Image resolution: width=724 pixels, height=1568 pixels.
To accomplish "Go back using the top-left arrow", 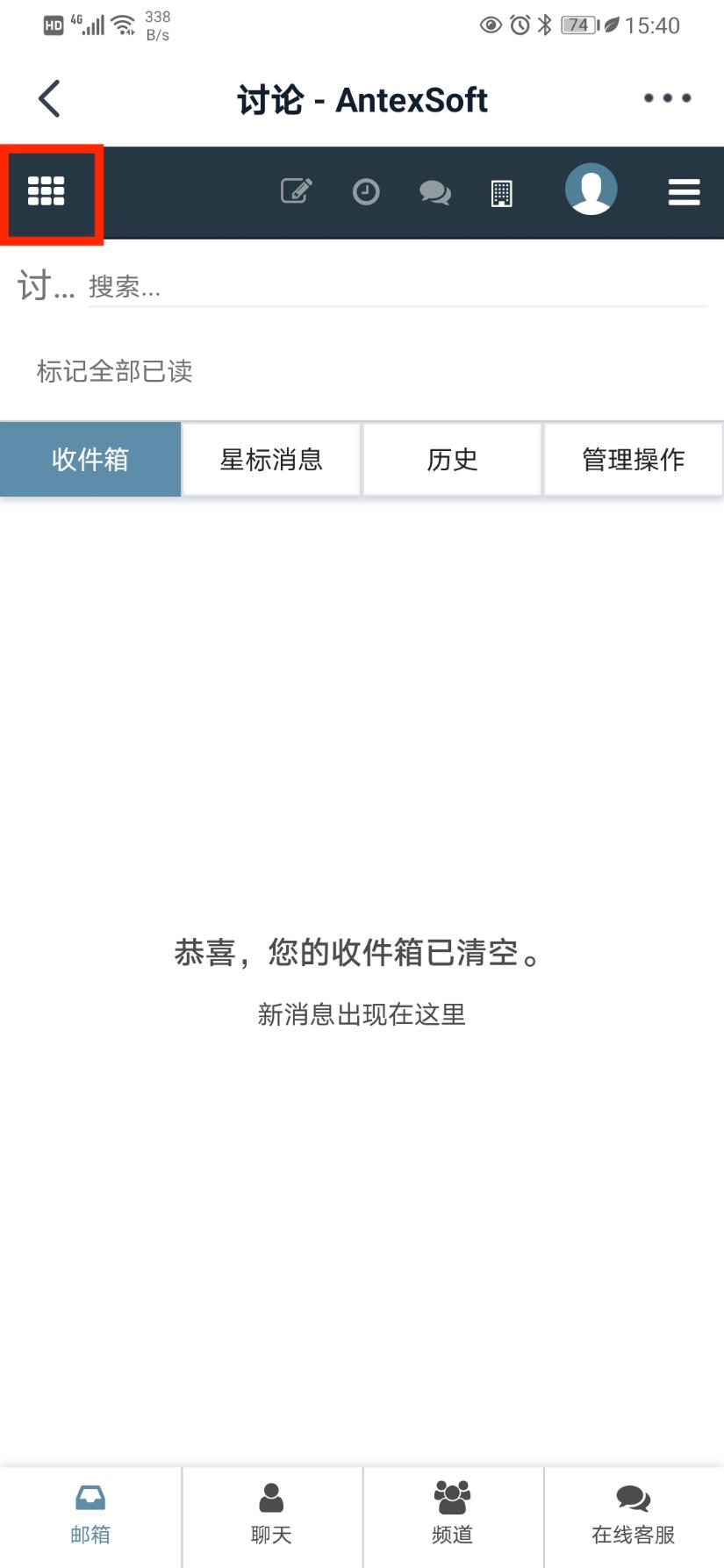I will (50, 98).
